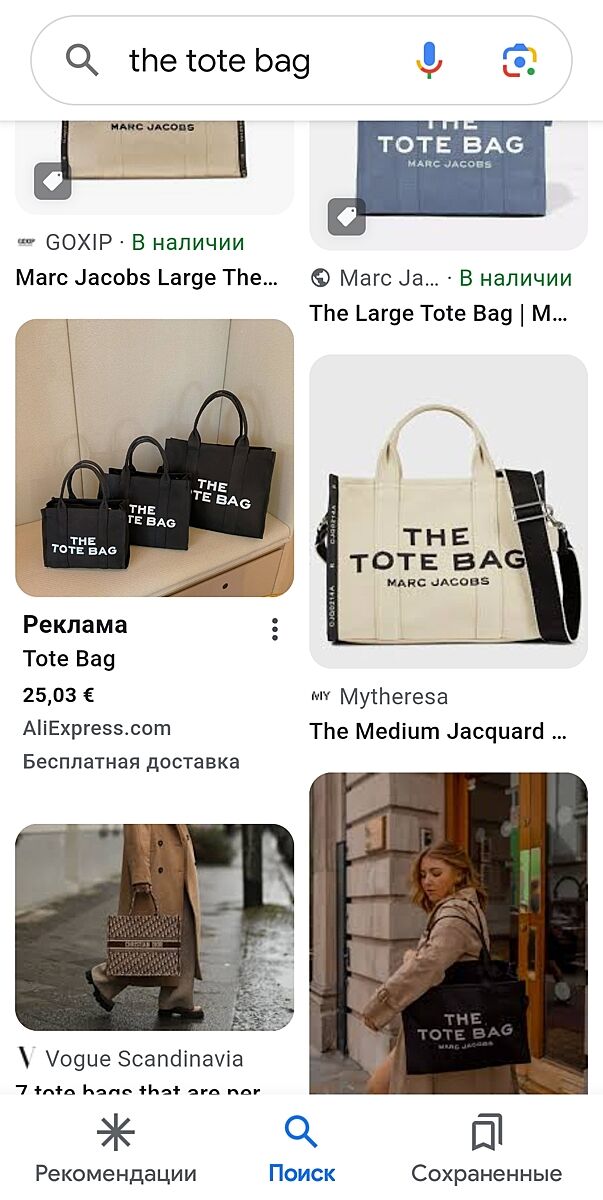Select the Поиск tab

click(x=301, y=1149)
